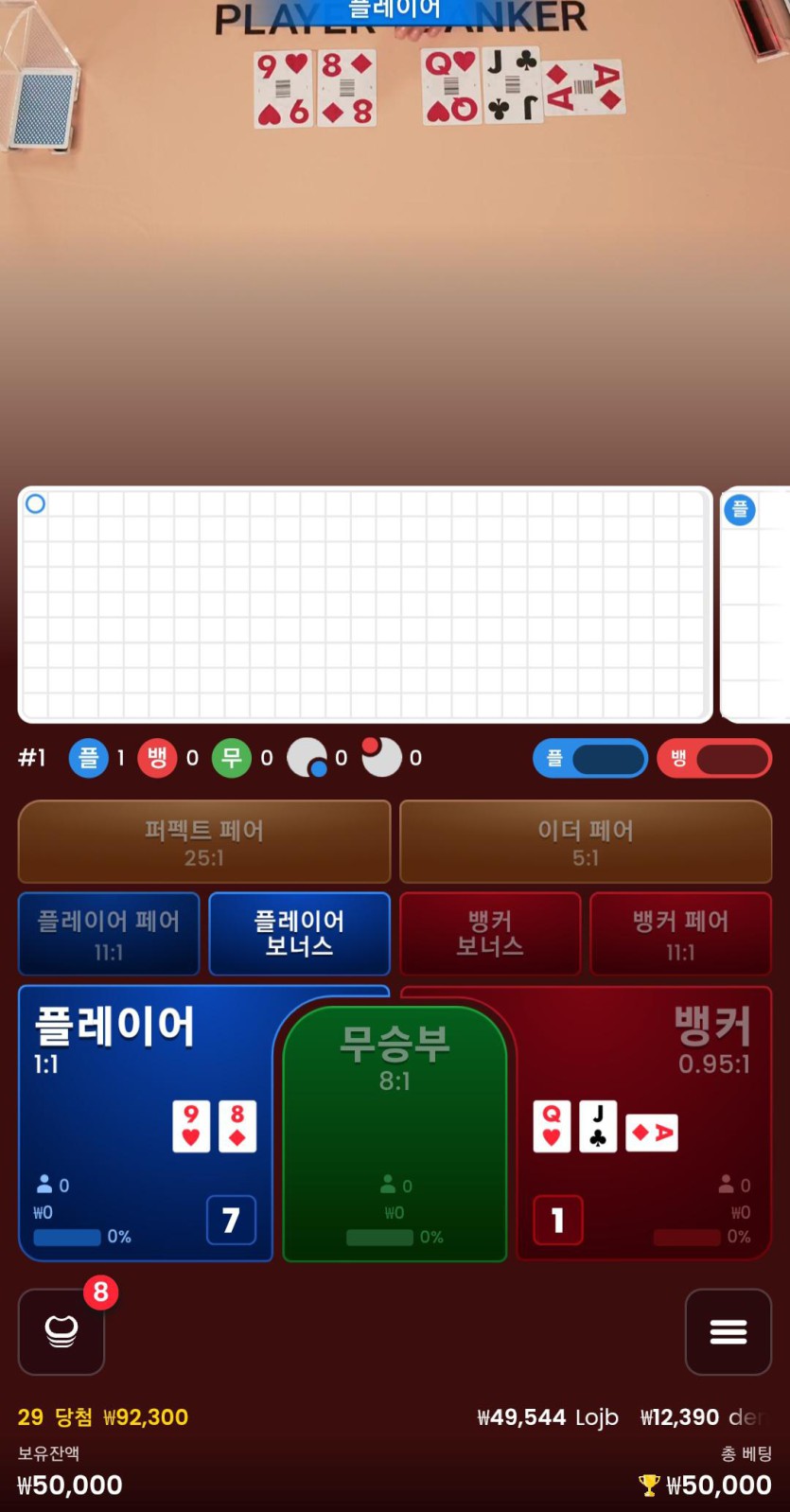790x1512 pixels.
Task: Tap the blue 플 prediction button
Action: [590, 758]
